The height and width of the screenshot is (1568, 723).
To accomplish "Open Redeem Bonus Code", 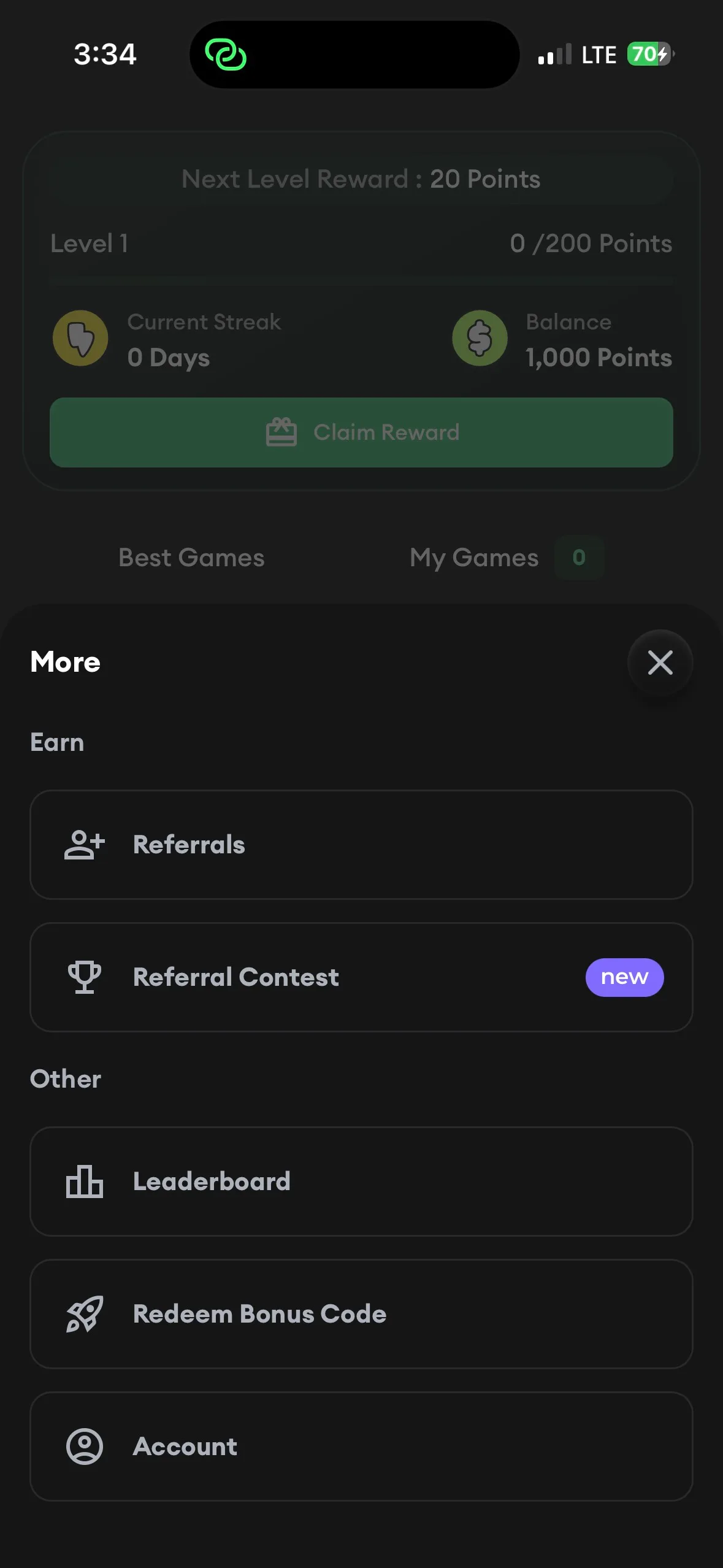I will click(361, 1313).
